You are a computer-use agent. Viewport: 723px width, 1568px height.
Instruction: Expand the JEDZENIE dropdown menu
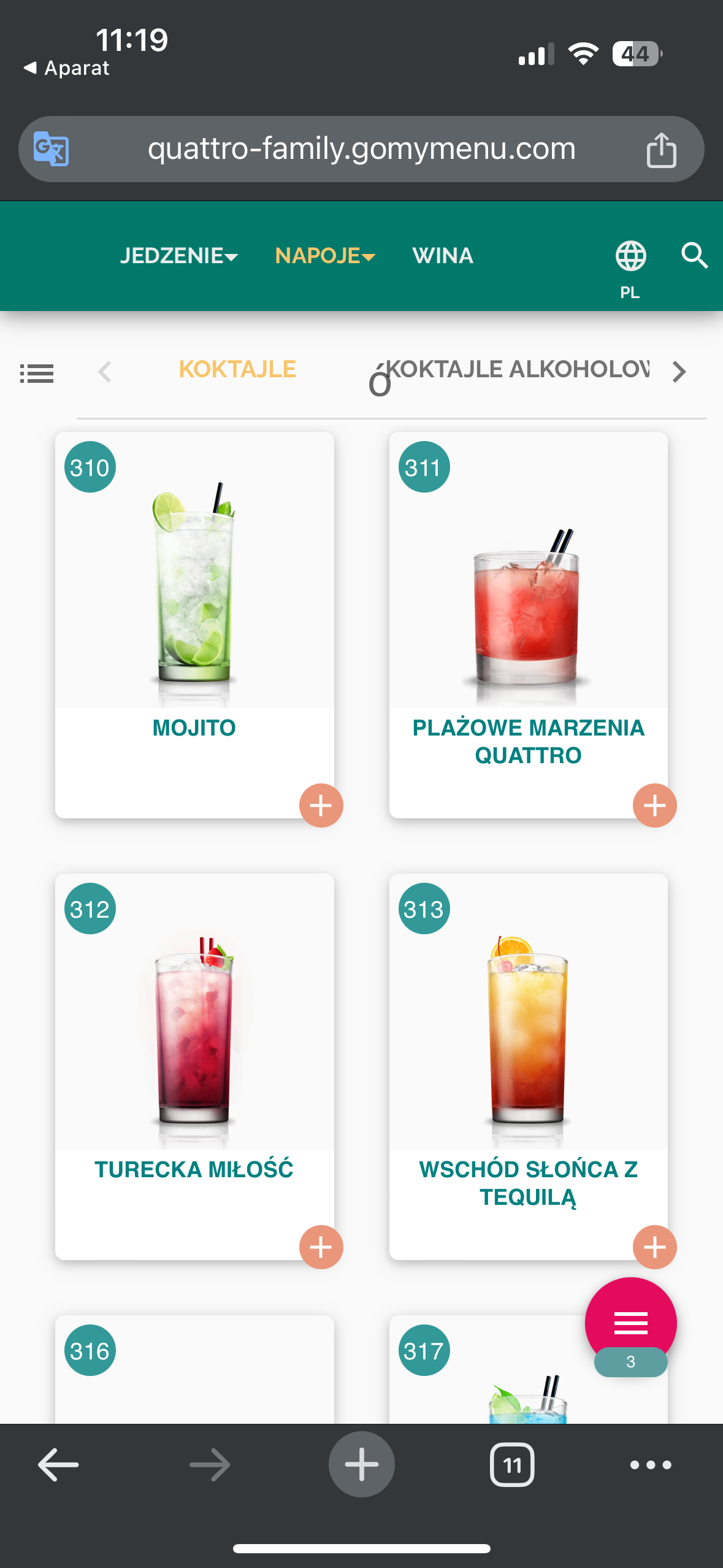(179, 256)
